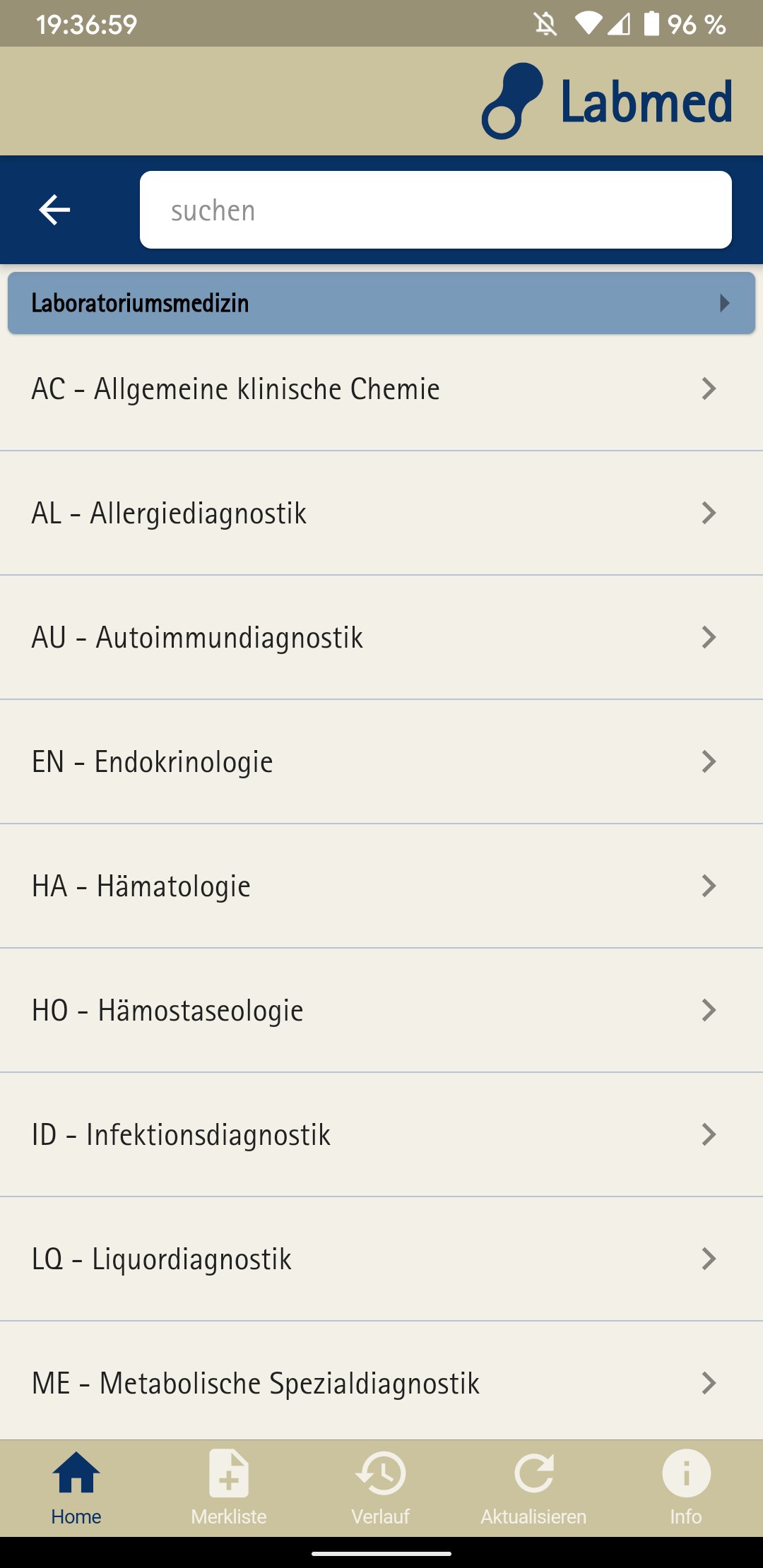This screenshot has width=763, height=1568.
Task: Open ID - Infektionsdiagnostik
Action: [x=381, y=1134]
